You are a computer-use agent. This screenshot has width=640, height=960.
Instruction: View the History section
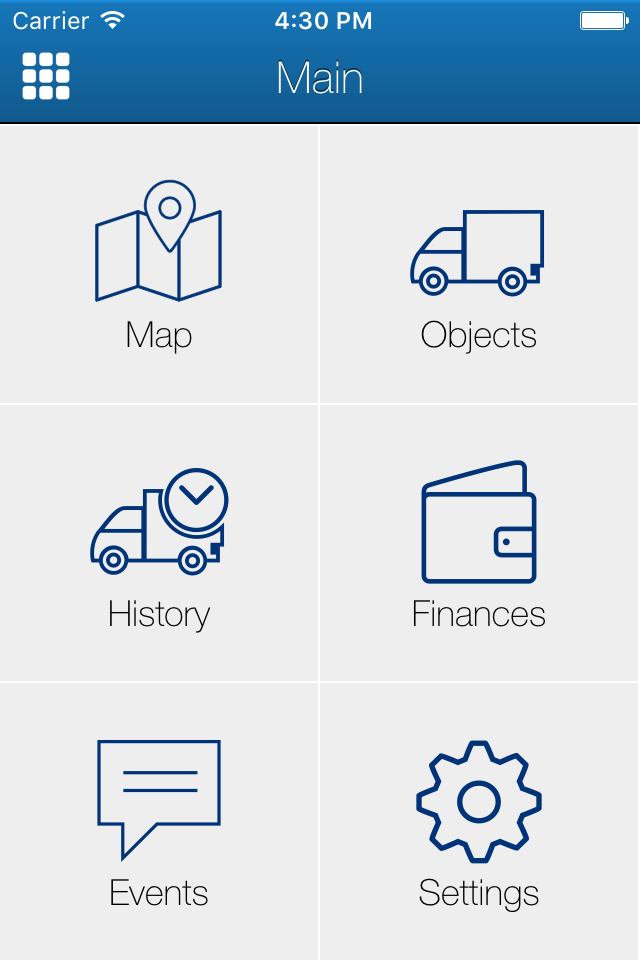point(159,543)
